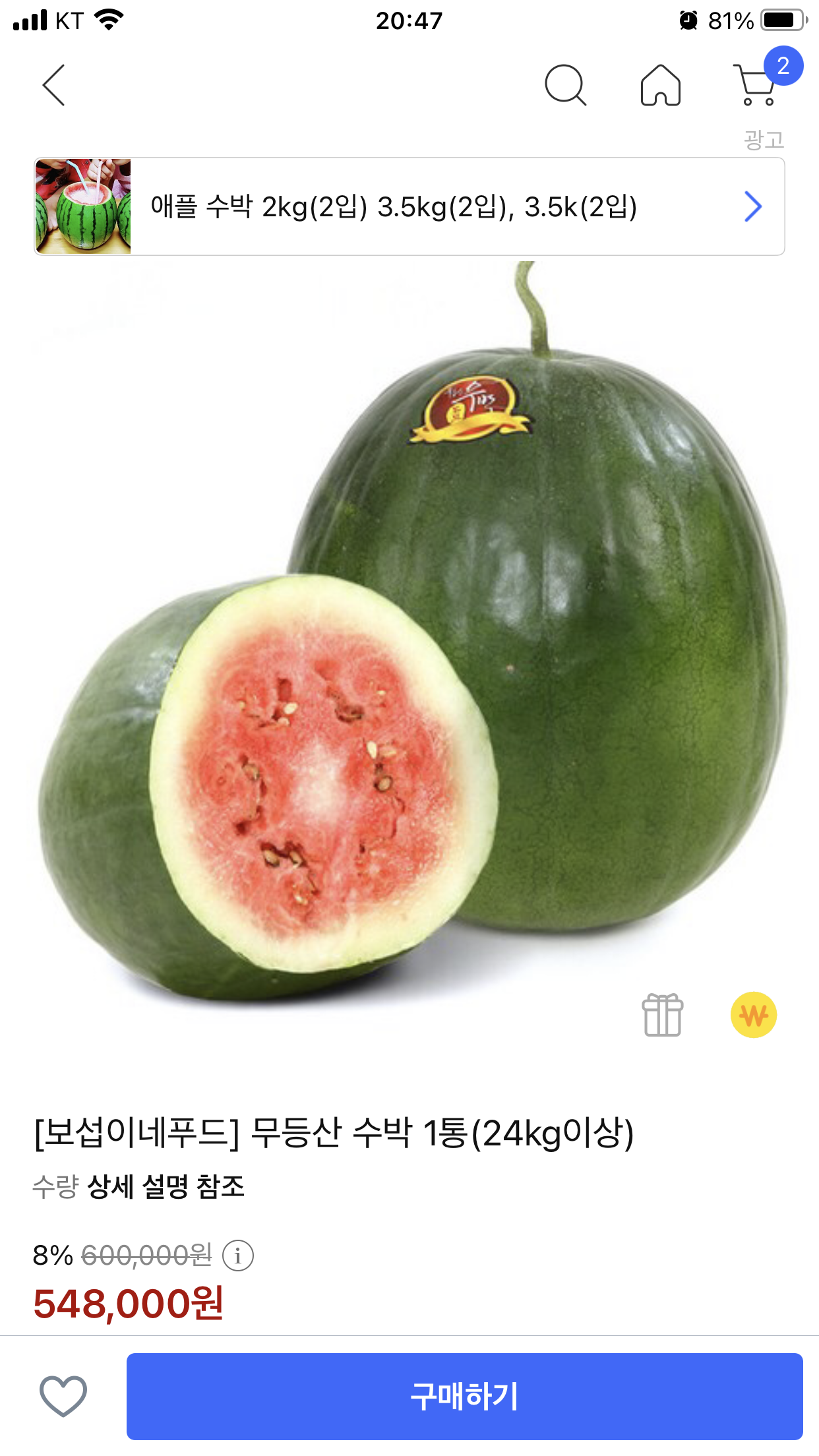Add this watermelon to wishlist
Viewport: 819px width, 1456px height.
pyautogui.click(x=63, y=1396)
